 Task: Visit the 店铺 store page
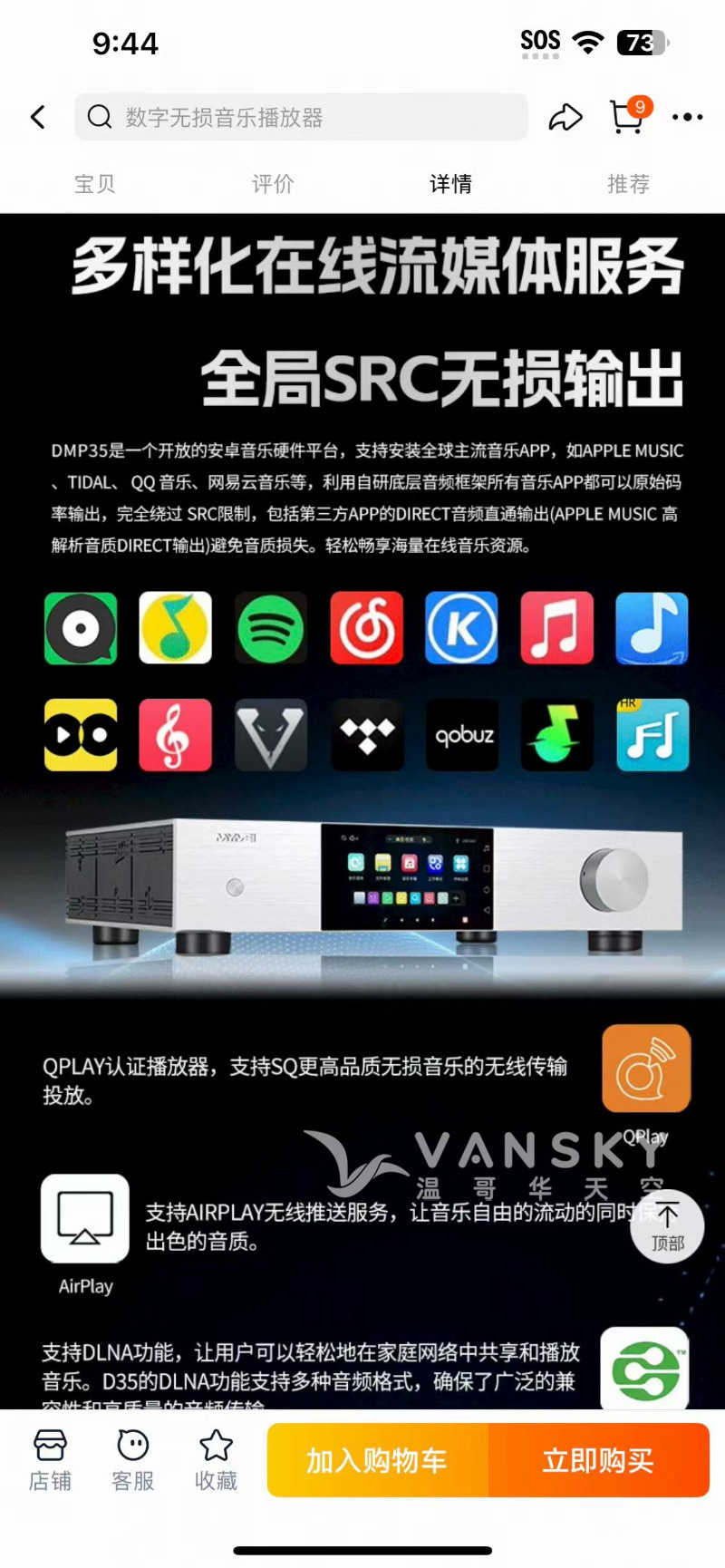click(x=50, y=1460)
